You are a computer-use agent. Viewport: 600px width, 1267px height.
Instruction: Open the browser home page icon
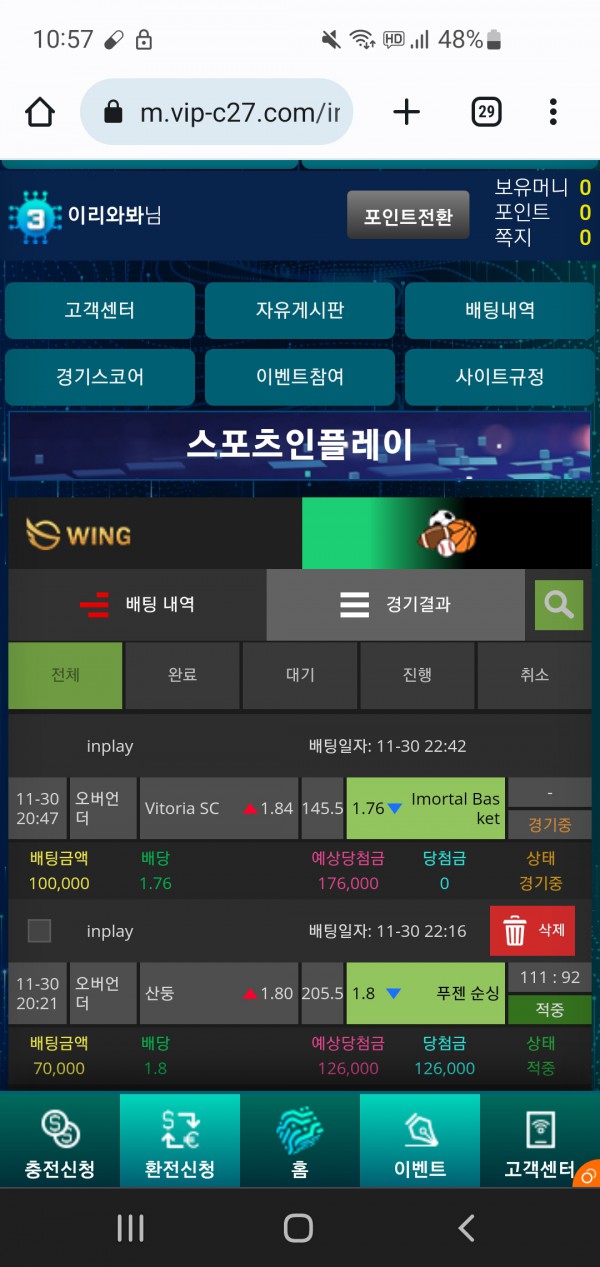pos(40,112)
